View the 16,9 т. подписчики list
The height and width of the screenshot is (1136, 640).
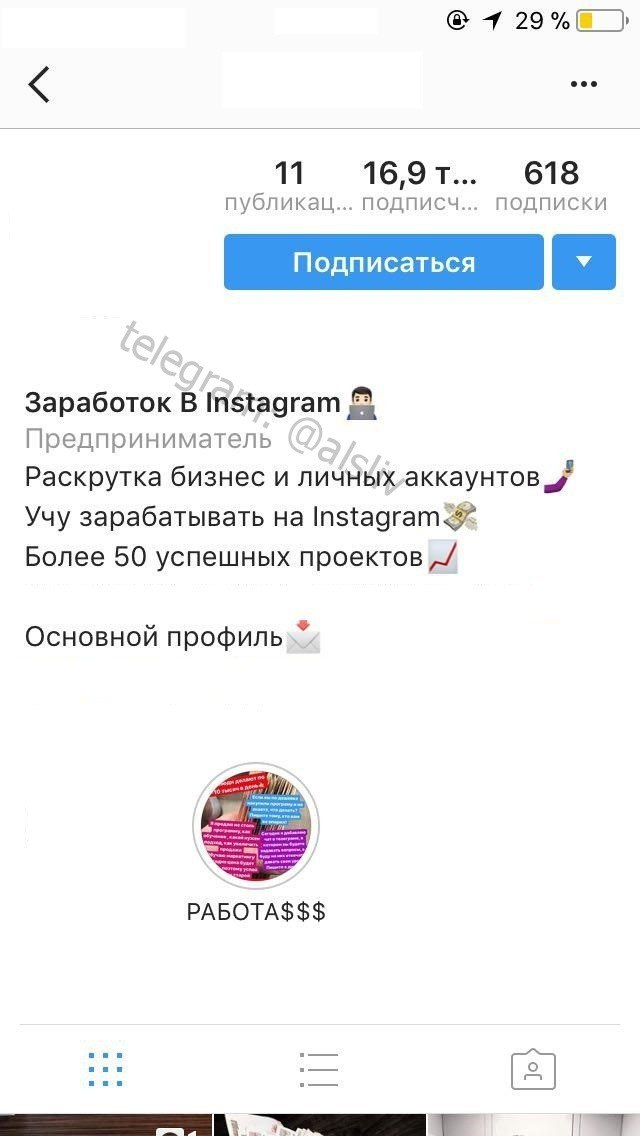point(419,186)
